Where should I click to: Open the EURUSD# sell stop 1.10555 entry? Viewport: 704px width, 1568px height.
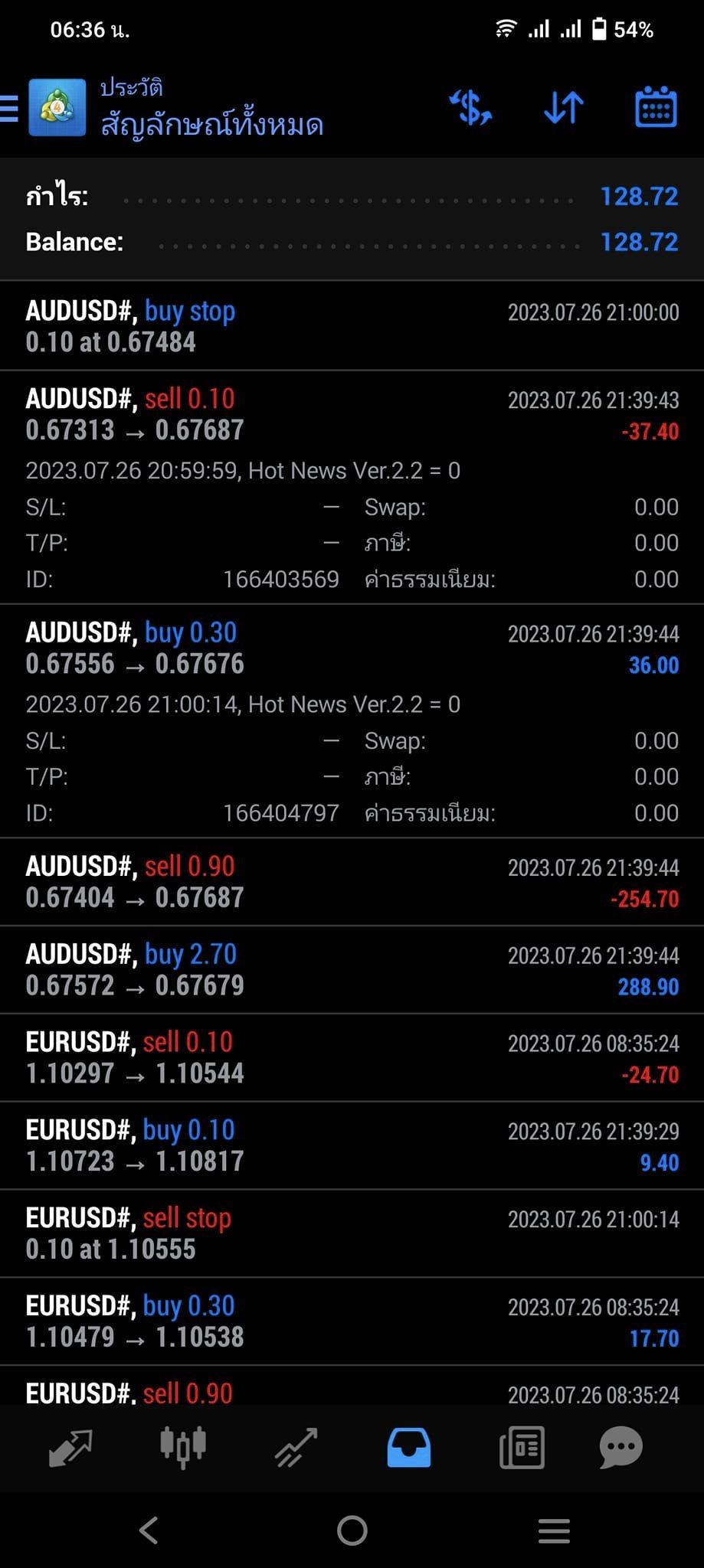[352, 1233]
